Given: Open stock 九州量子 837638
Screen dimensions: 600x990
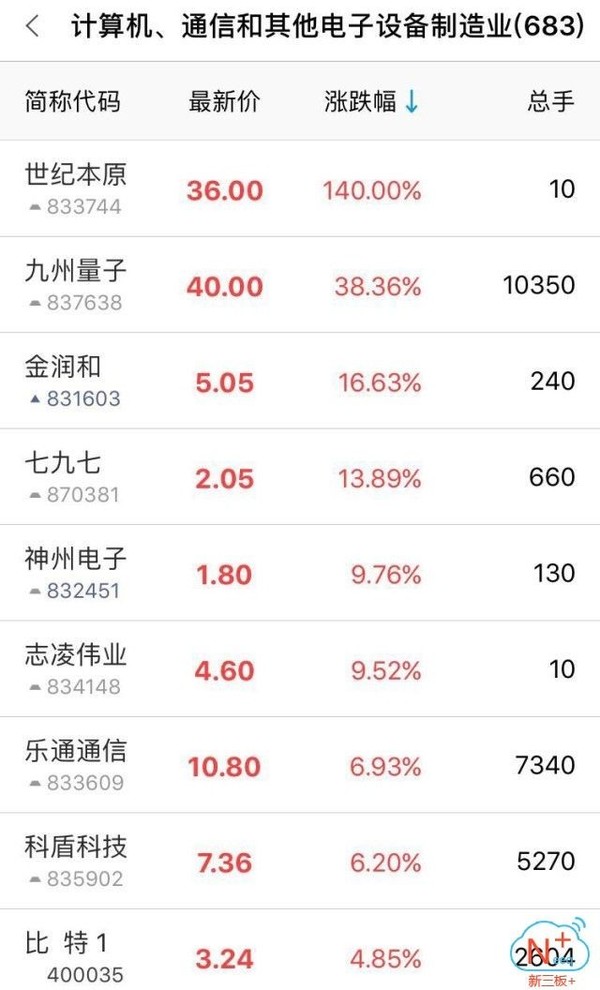Looking at the screenshot, I should tap(300, 285).
